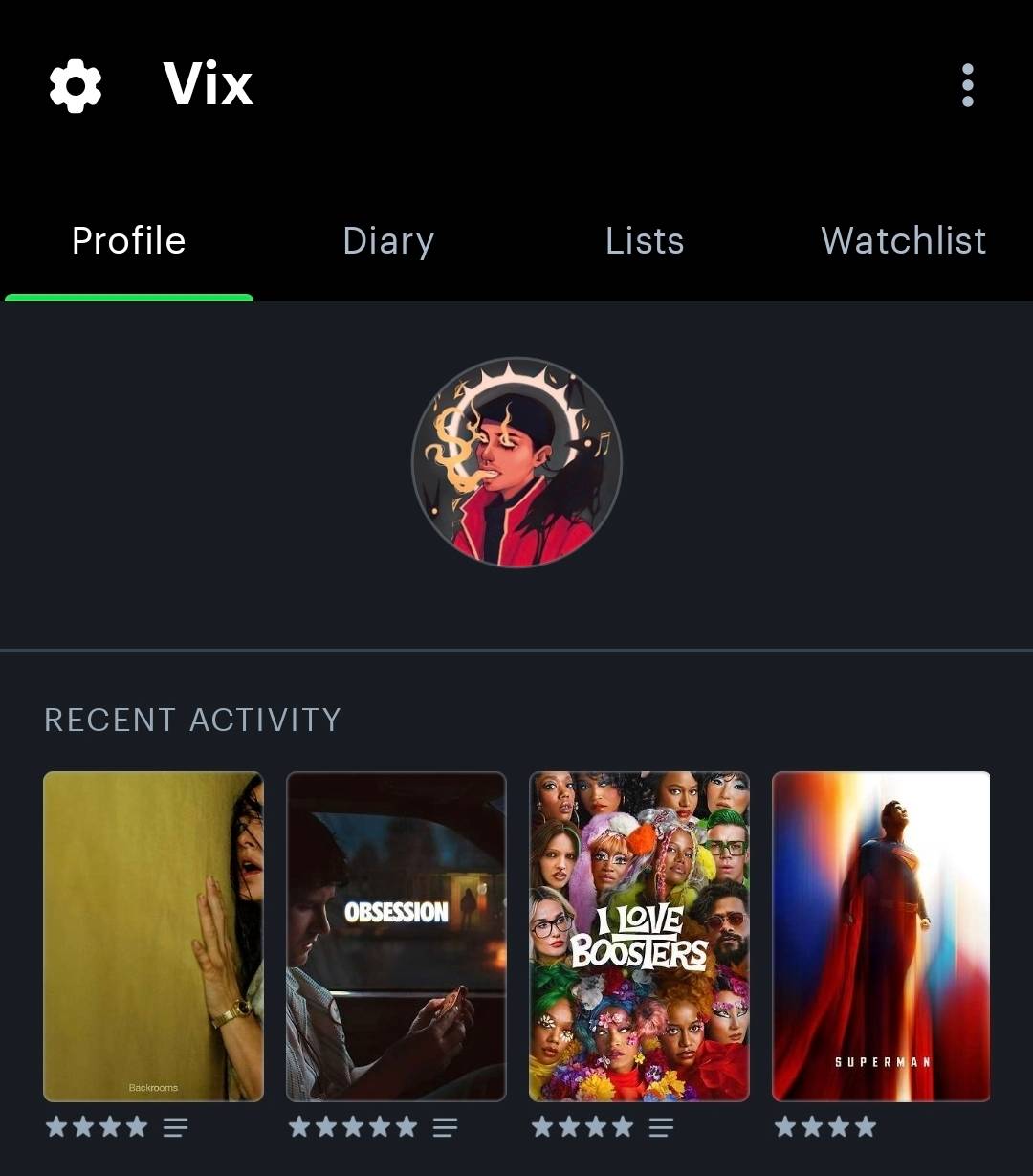Select the Profile tab
This screenshot has height=1176, width=1033.
pyautogui.click(x=129, y=241)
